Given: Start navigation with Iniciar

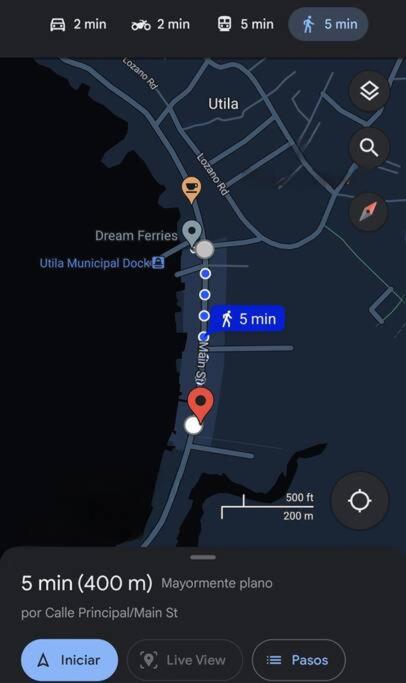Looking at the screenshot, I should tap(70, 660).
